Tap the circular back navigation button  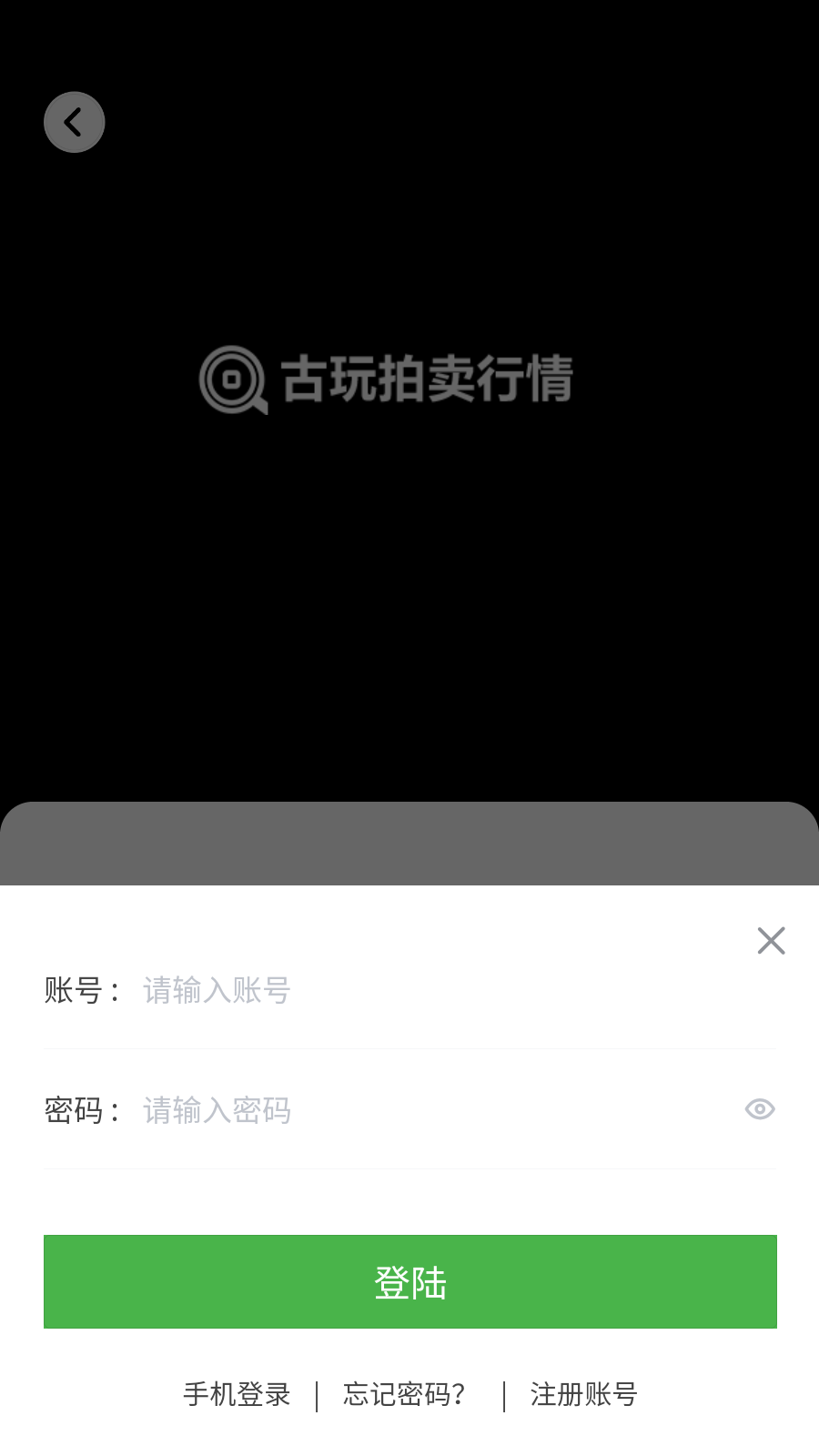tap(74, 122)
